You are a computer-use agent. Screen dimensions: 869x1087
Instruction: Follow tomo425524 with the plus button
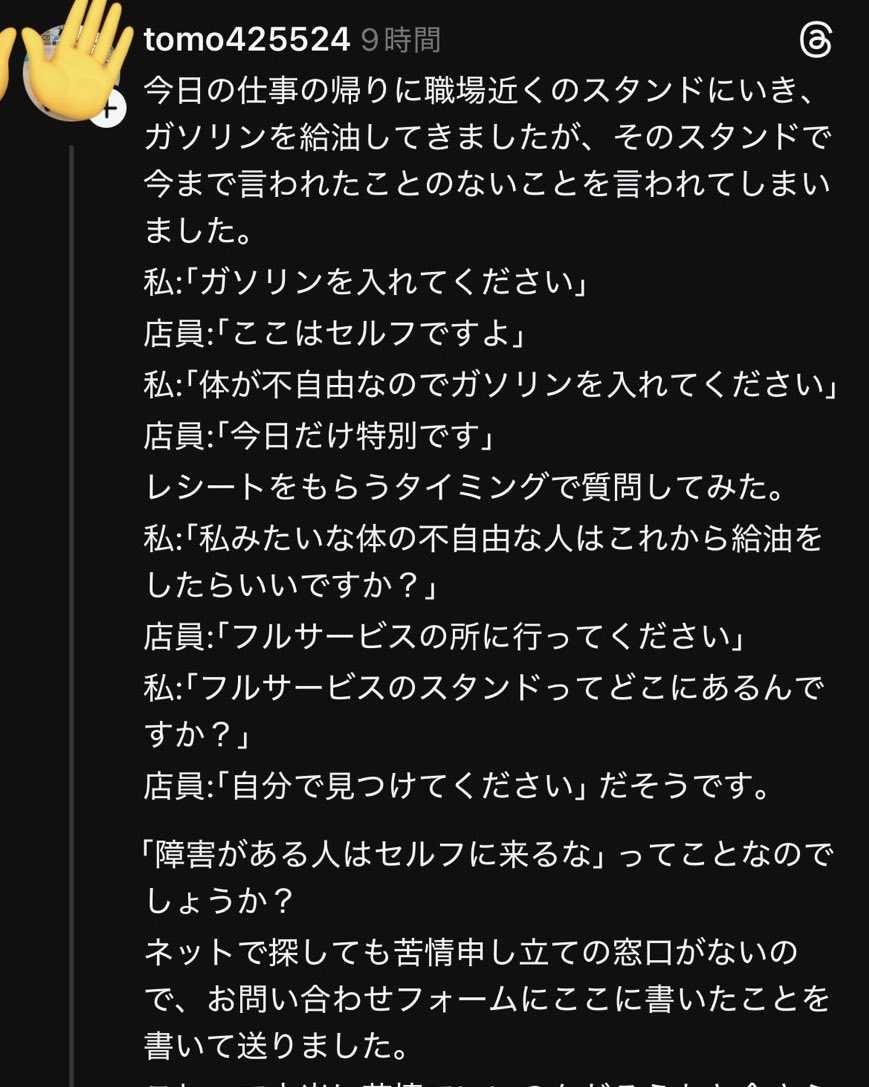point(107,109)
